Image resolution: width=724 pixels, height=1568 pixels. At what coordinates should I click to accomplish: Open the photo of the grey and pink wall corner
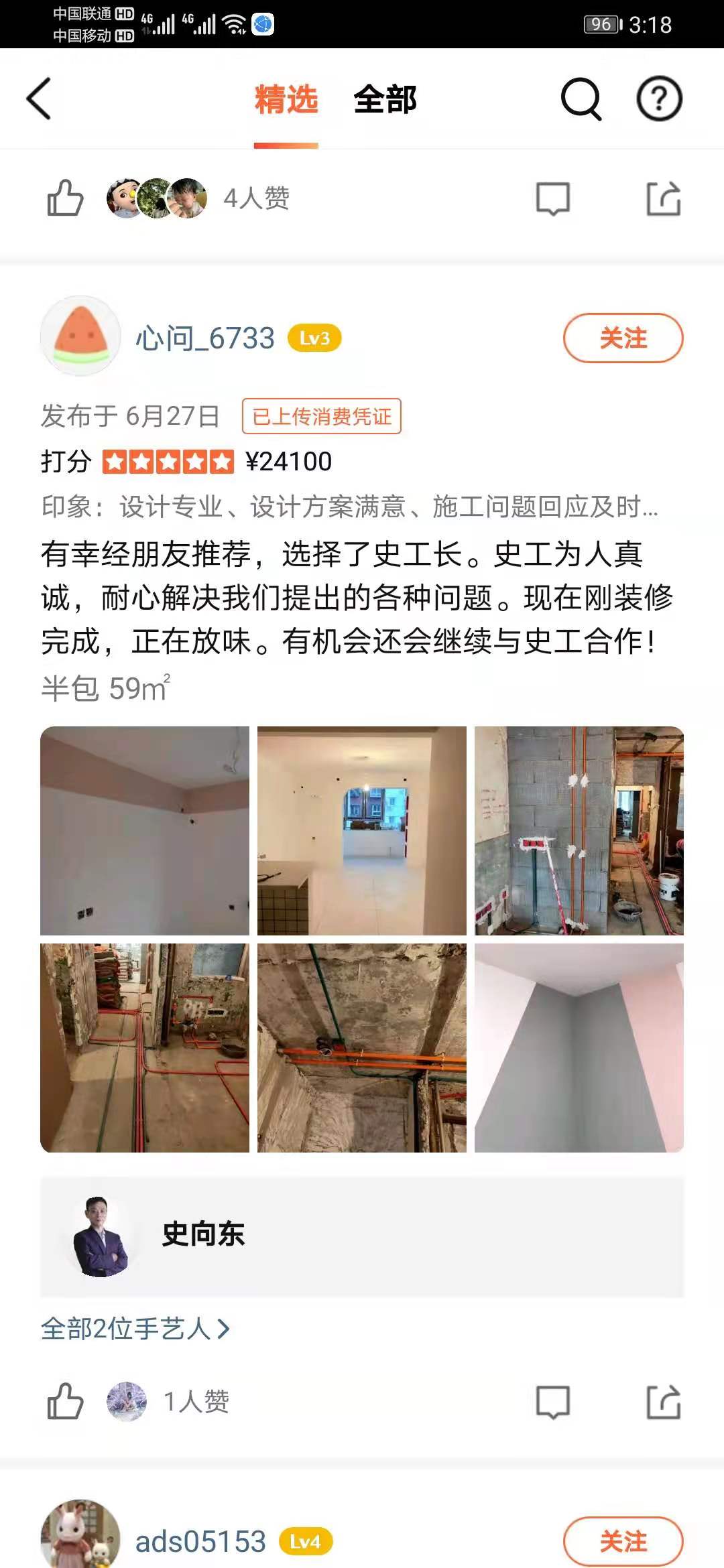click(579, 1048)
